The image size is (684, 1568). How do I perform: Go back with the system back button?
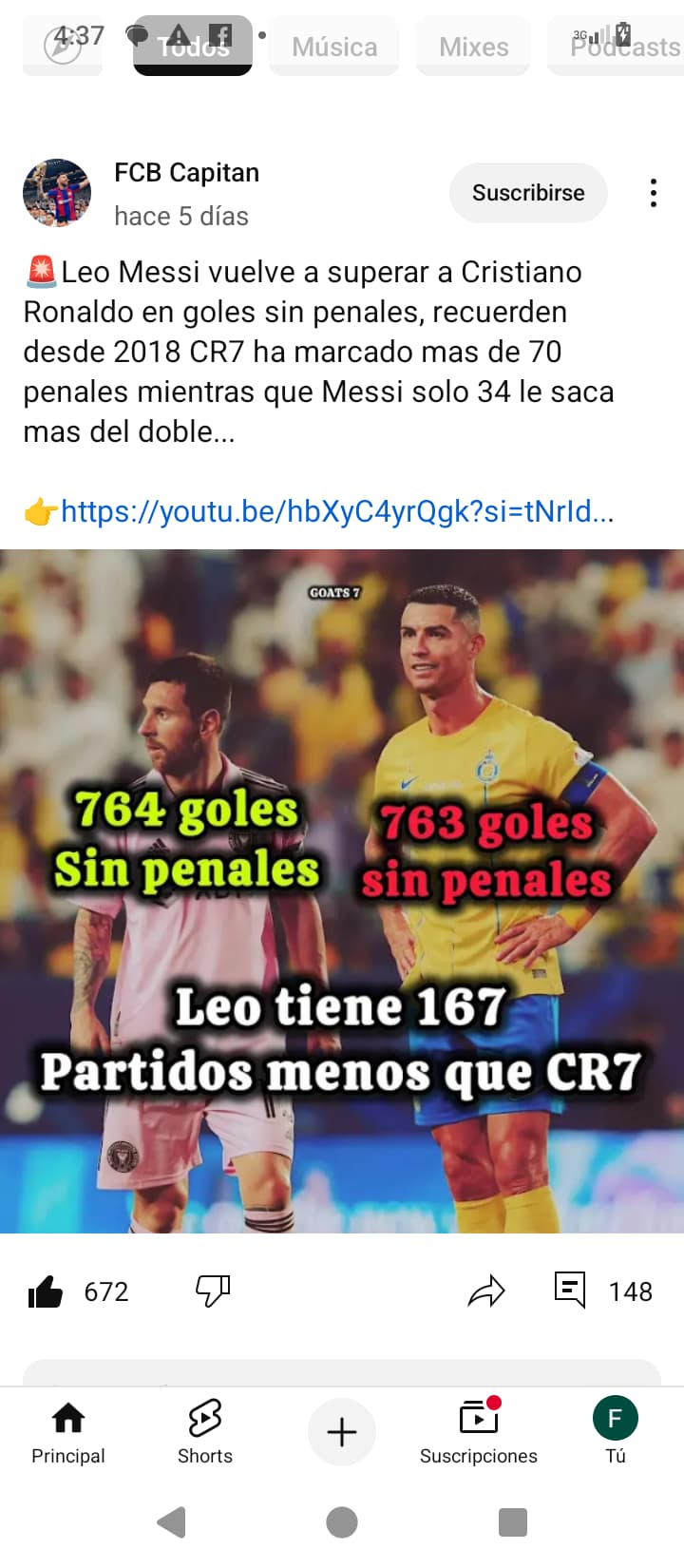pyautogui.click(x=172, y=1522)
